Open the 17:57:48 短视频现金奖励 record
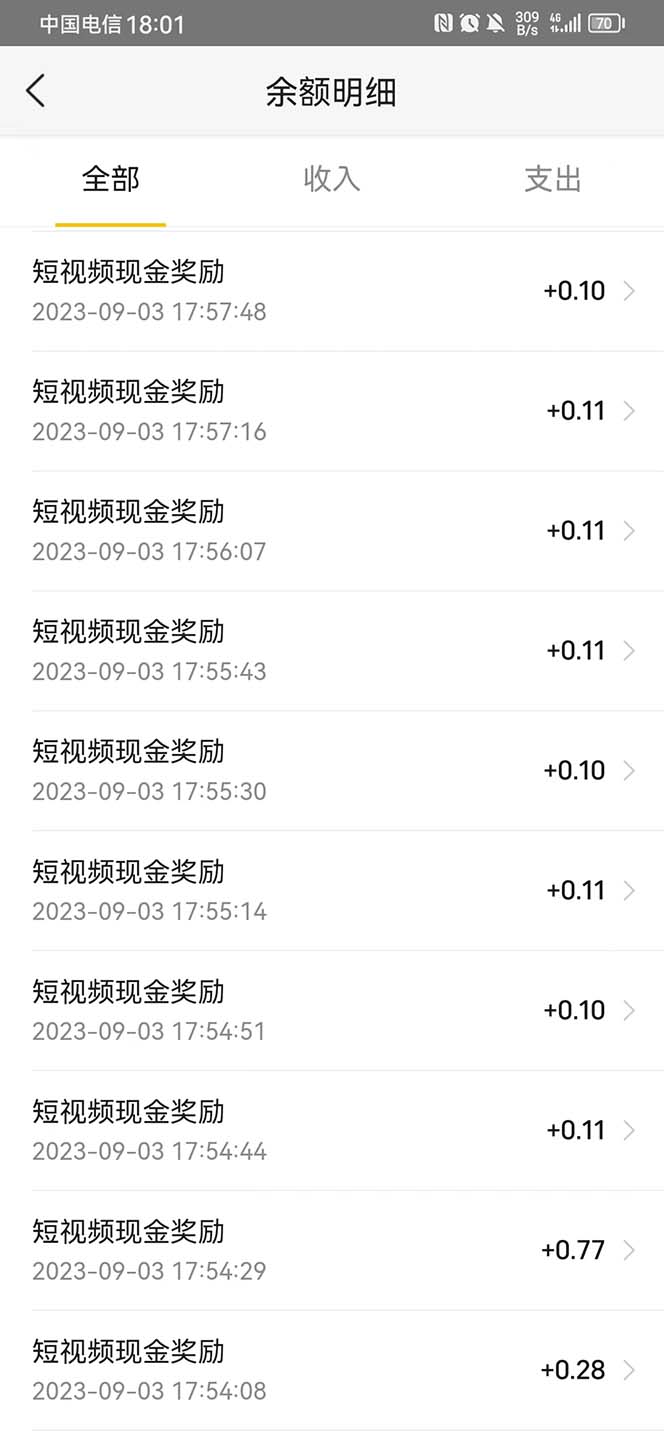Viewport: 664px width, 1439px height. point(332,291)
